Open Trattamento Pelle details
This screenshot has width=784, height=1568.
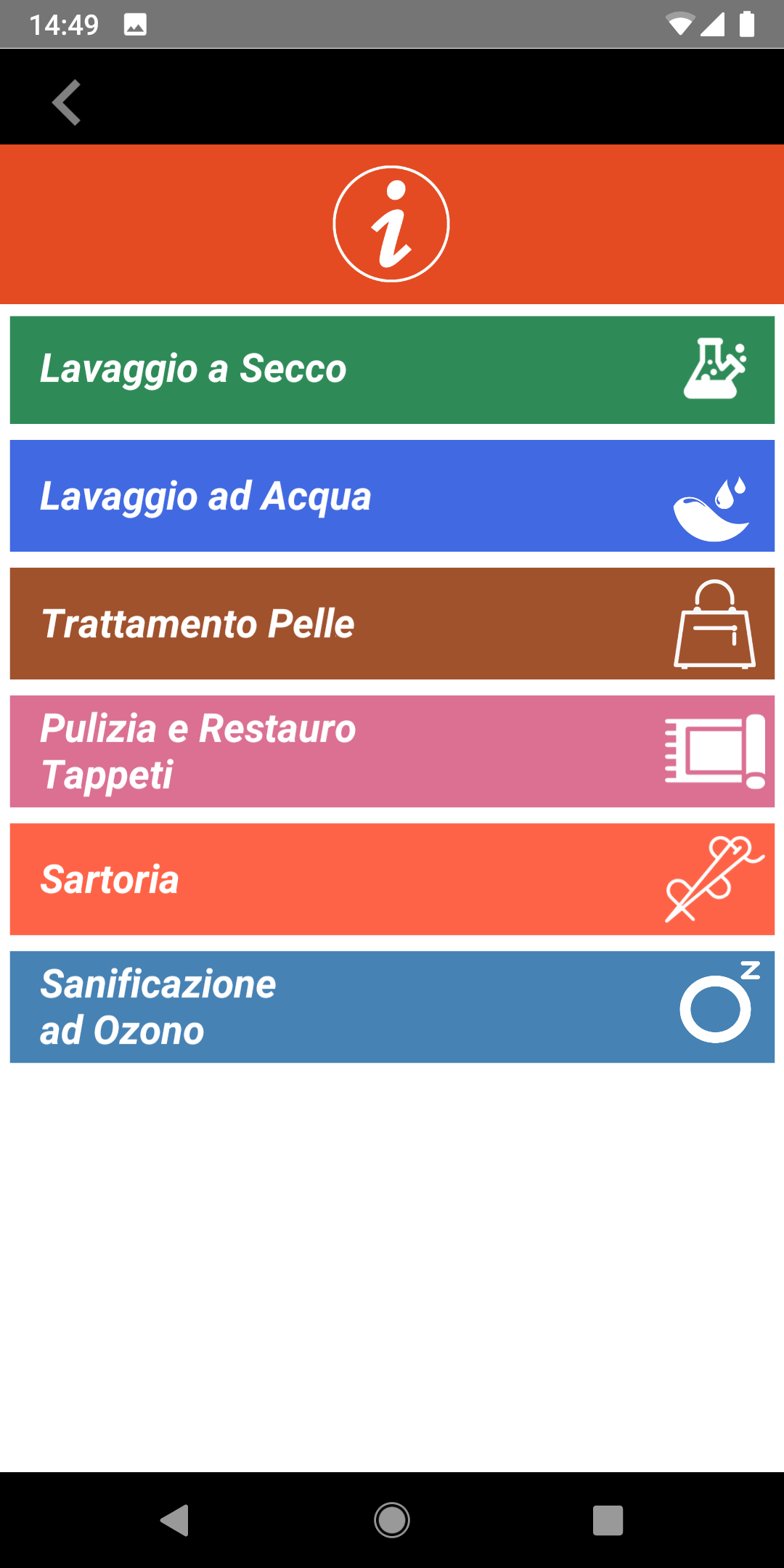pos(392,624)
